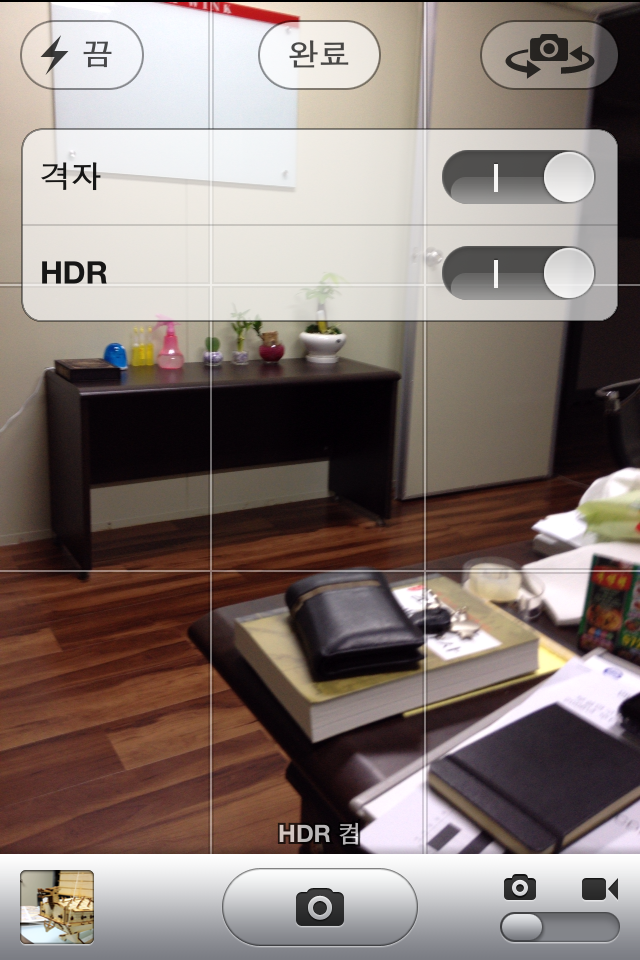This screenshot has width=640, height=960.
Task: Disable the HDR switch
Action: 519,272
